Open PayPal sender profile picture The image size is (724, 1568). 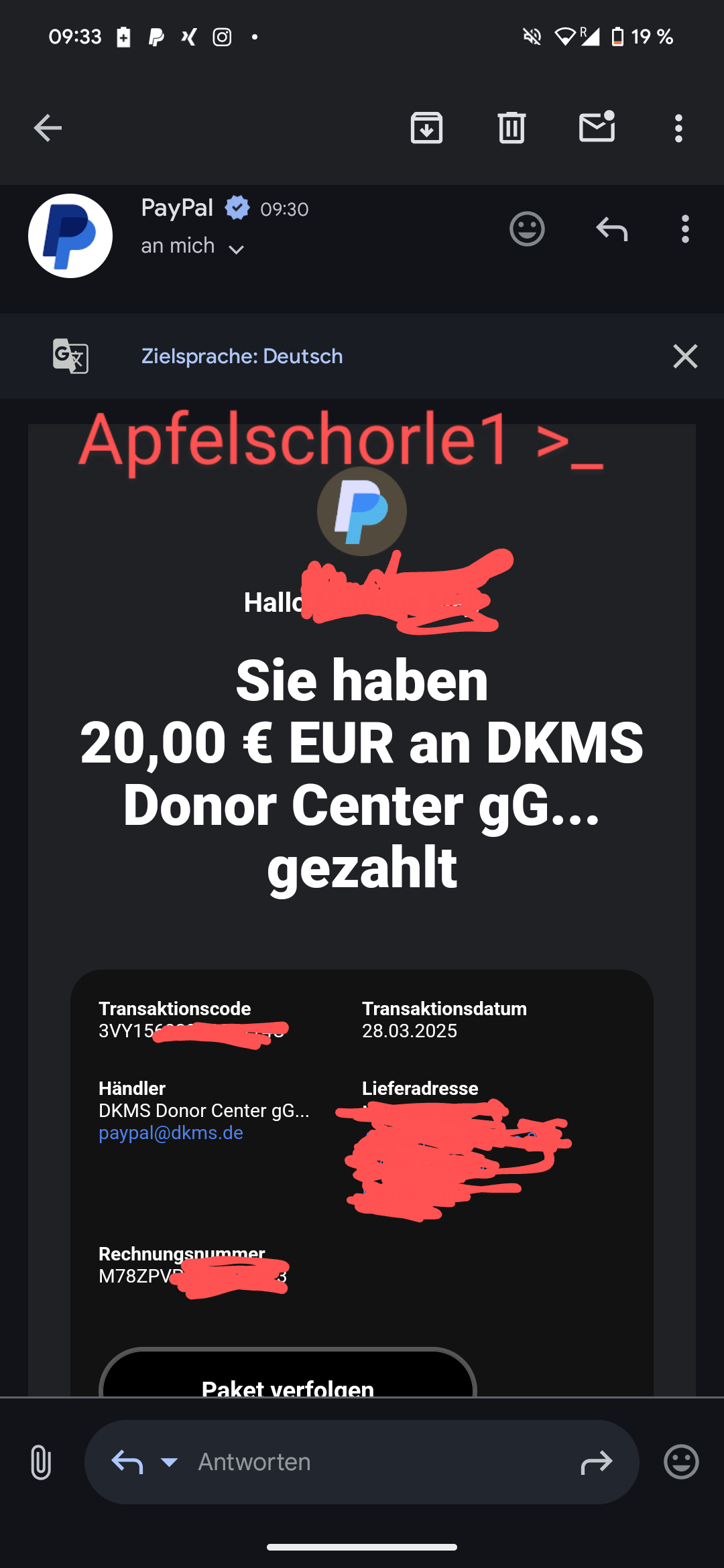point(70,236)
